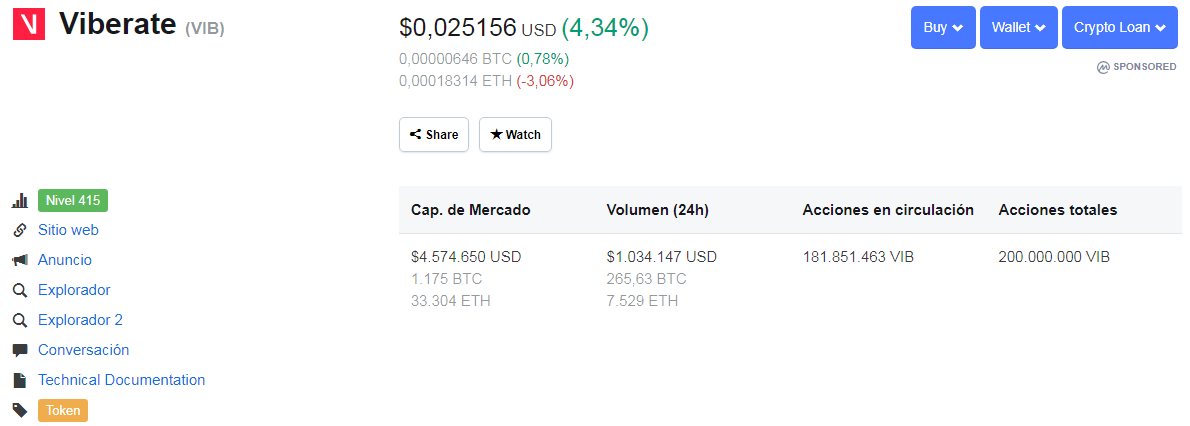Viewport: 1190px width, 426px height.
Task: Open the Anuncio link
Action: 65,260
